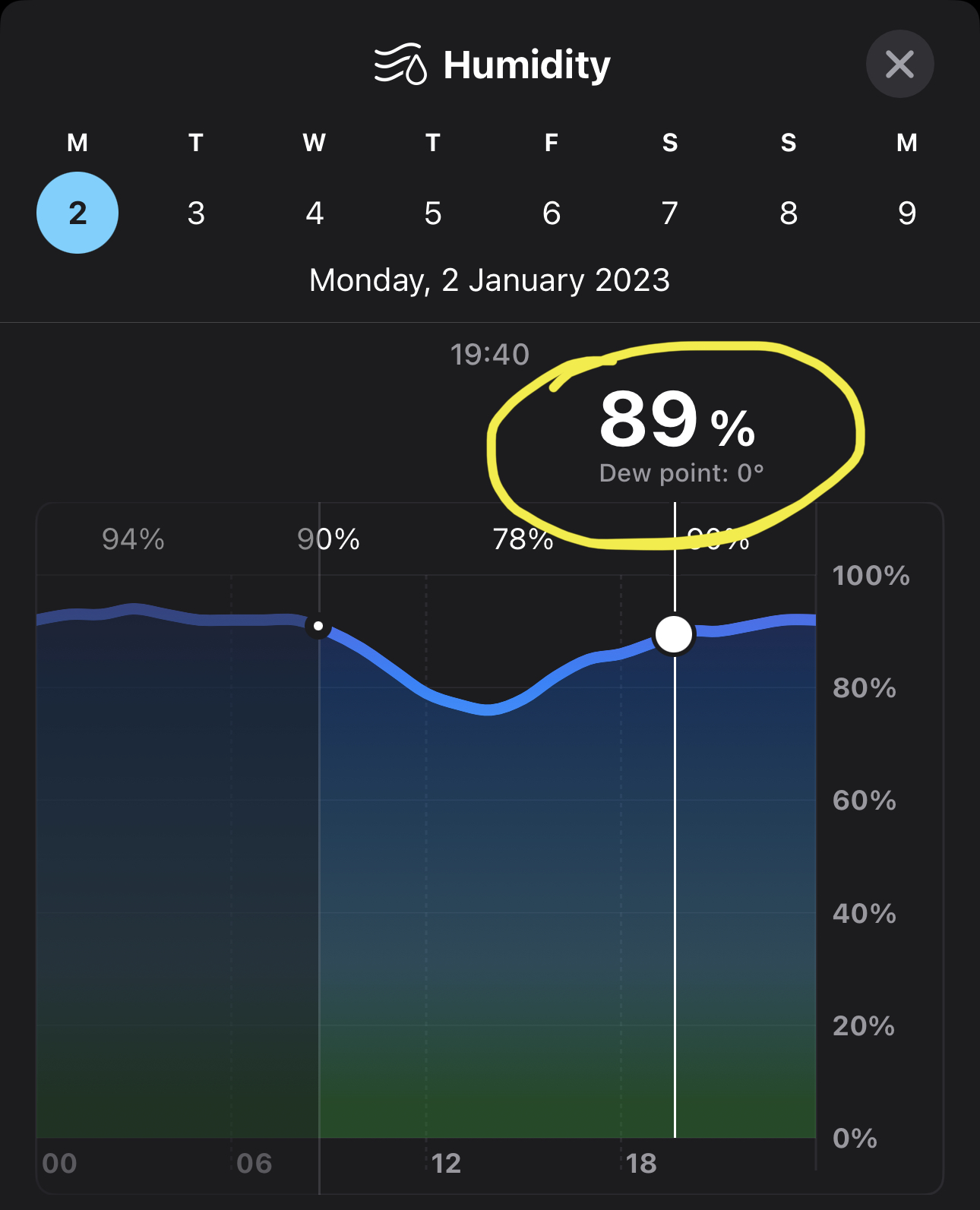Select Monday the 2nd
The height and width of the screenshot is (1210, 980).
(x=77, y=213)
